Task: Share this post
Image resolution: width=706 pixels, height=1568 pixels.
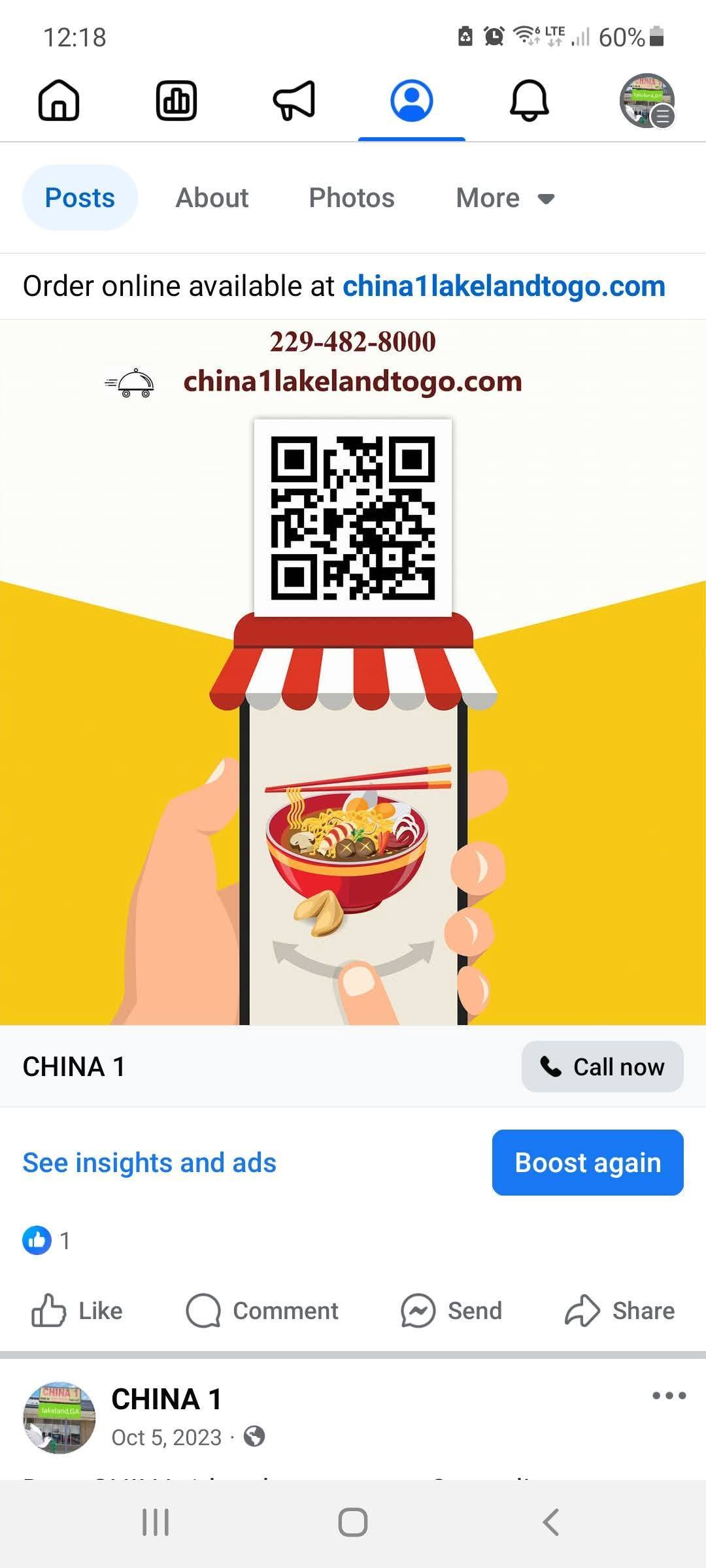Action: click(x=620, y=1311)
